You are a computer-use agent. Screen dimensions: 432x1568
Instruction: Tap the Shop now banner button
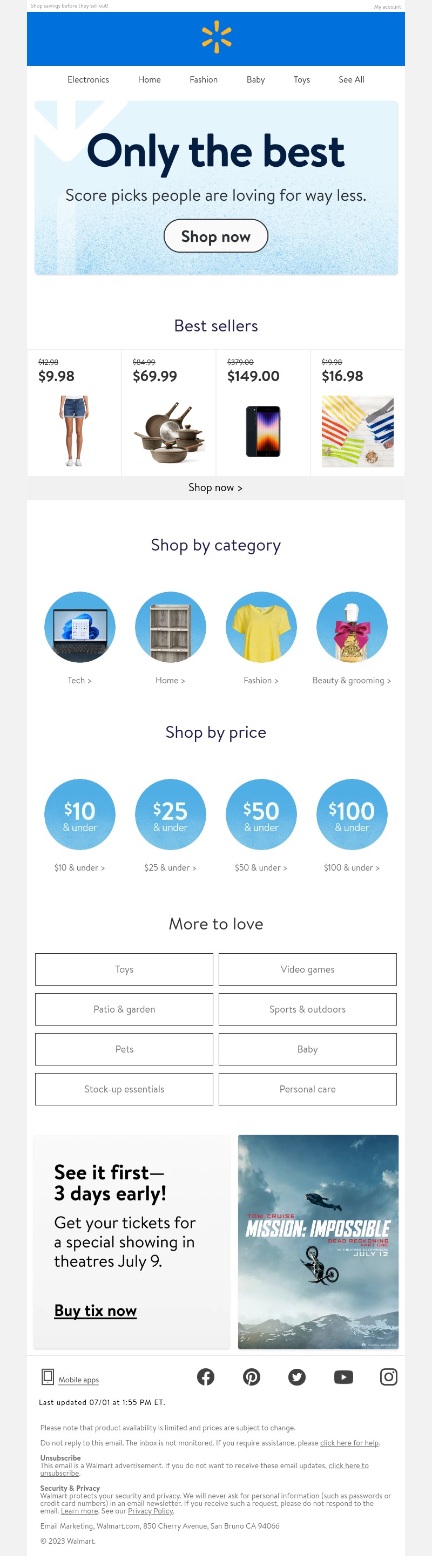point(215,236)
